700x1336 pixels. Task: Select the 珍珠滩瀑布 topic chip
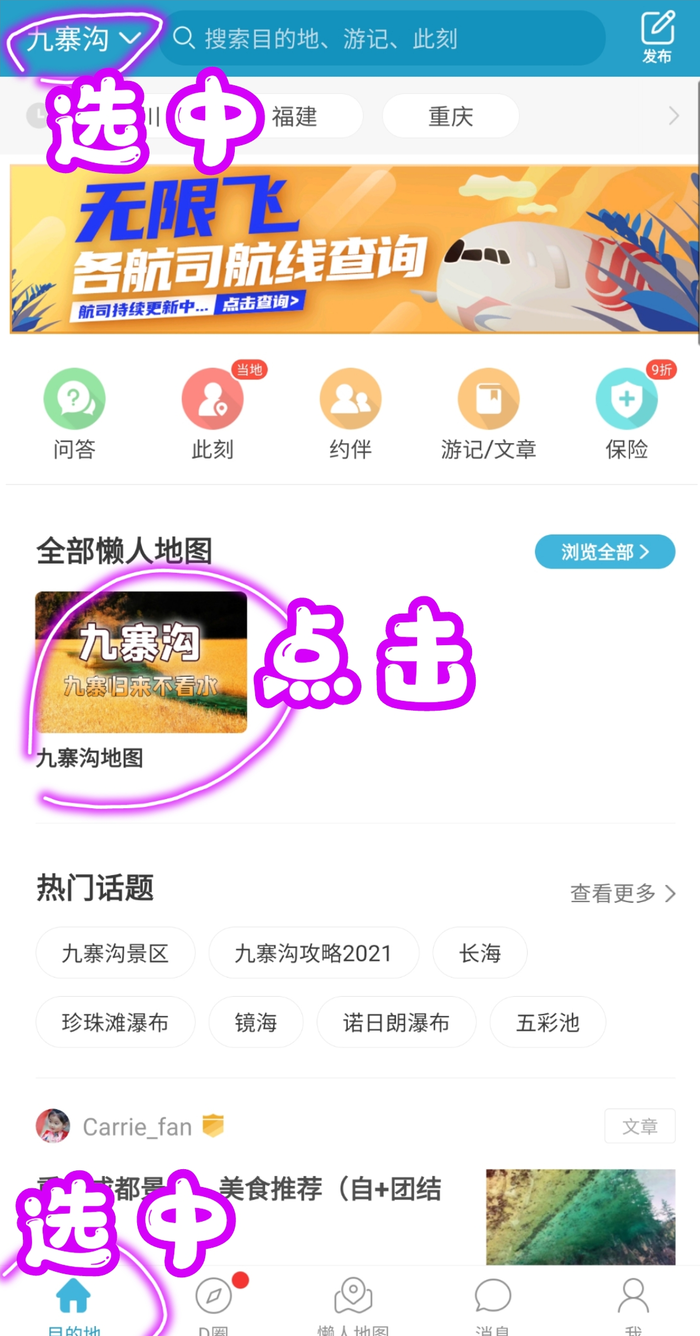coord(115,1023)
